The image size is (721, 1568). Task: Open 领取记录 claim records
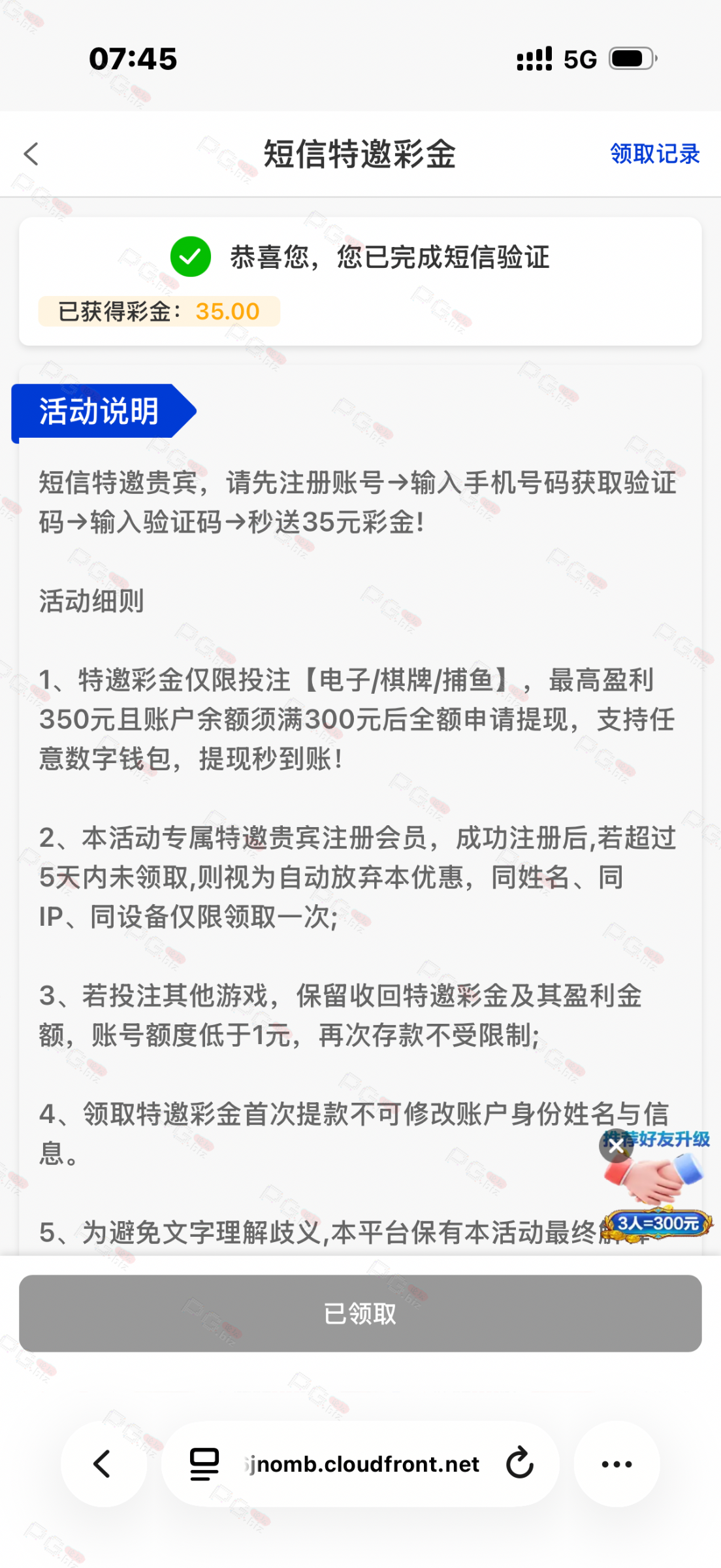654,154
